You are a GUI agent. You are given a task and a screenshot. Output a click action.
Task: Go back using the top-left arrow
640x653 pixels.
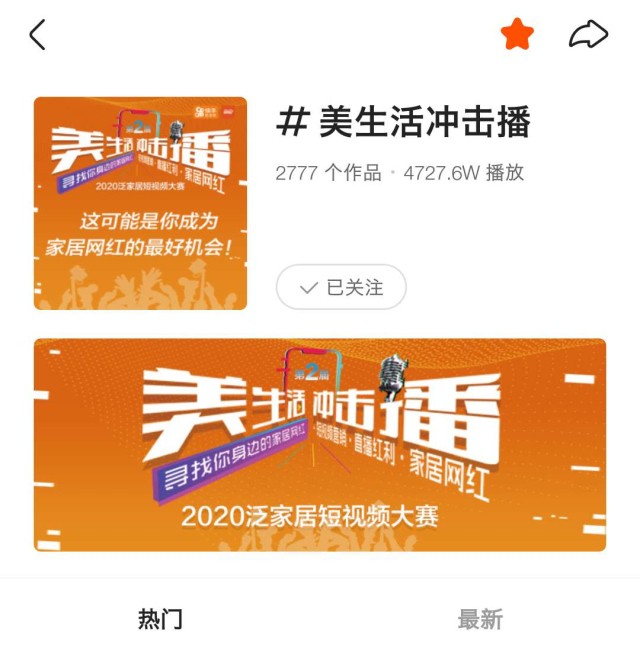point(37,36)
